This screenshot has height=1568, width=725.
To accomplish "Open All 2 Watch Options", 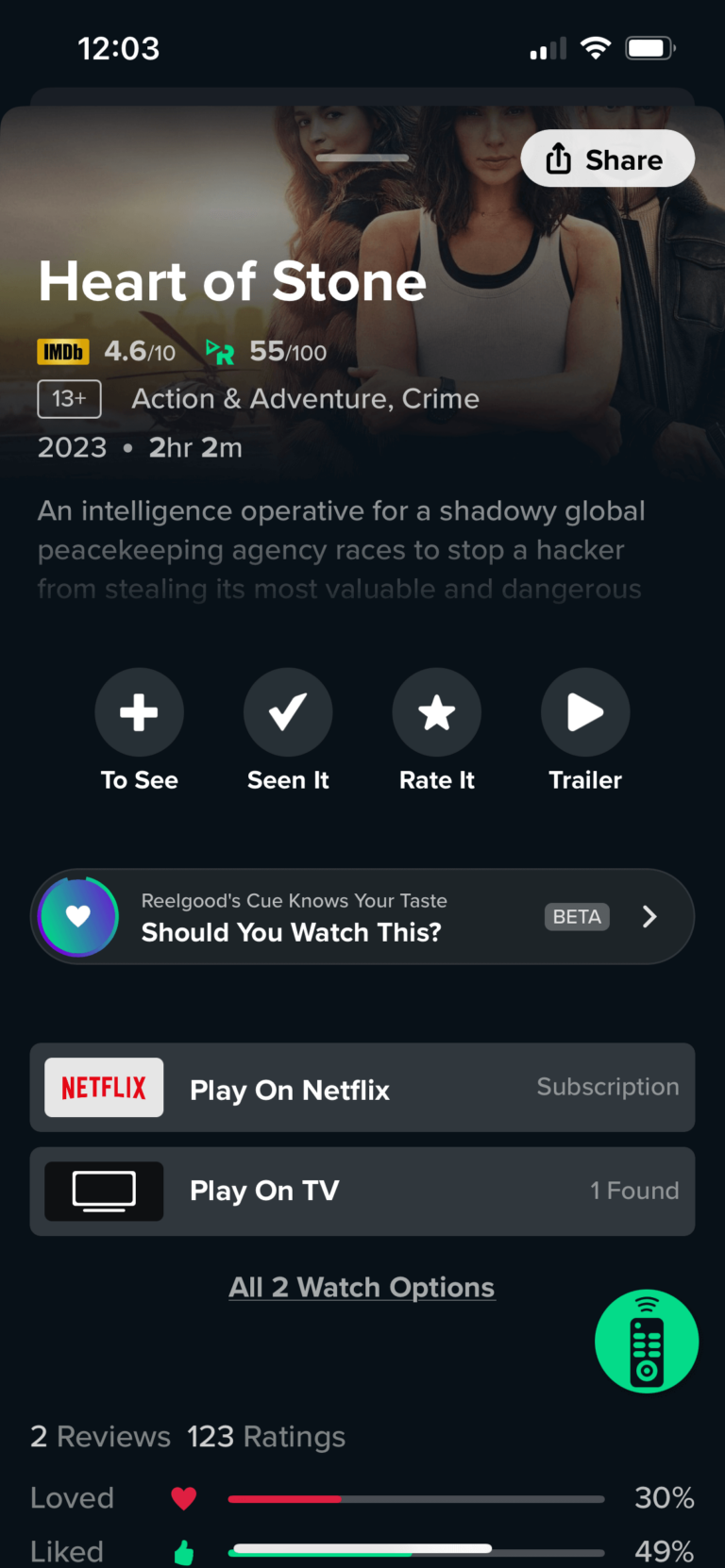I will [x=362, y=1287].
